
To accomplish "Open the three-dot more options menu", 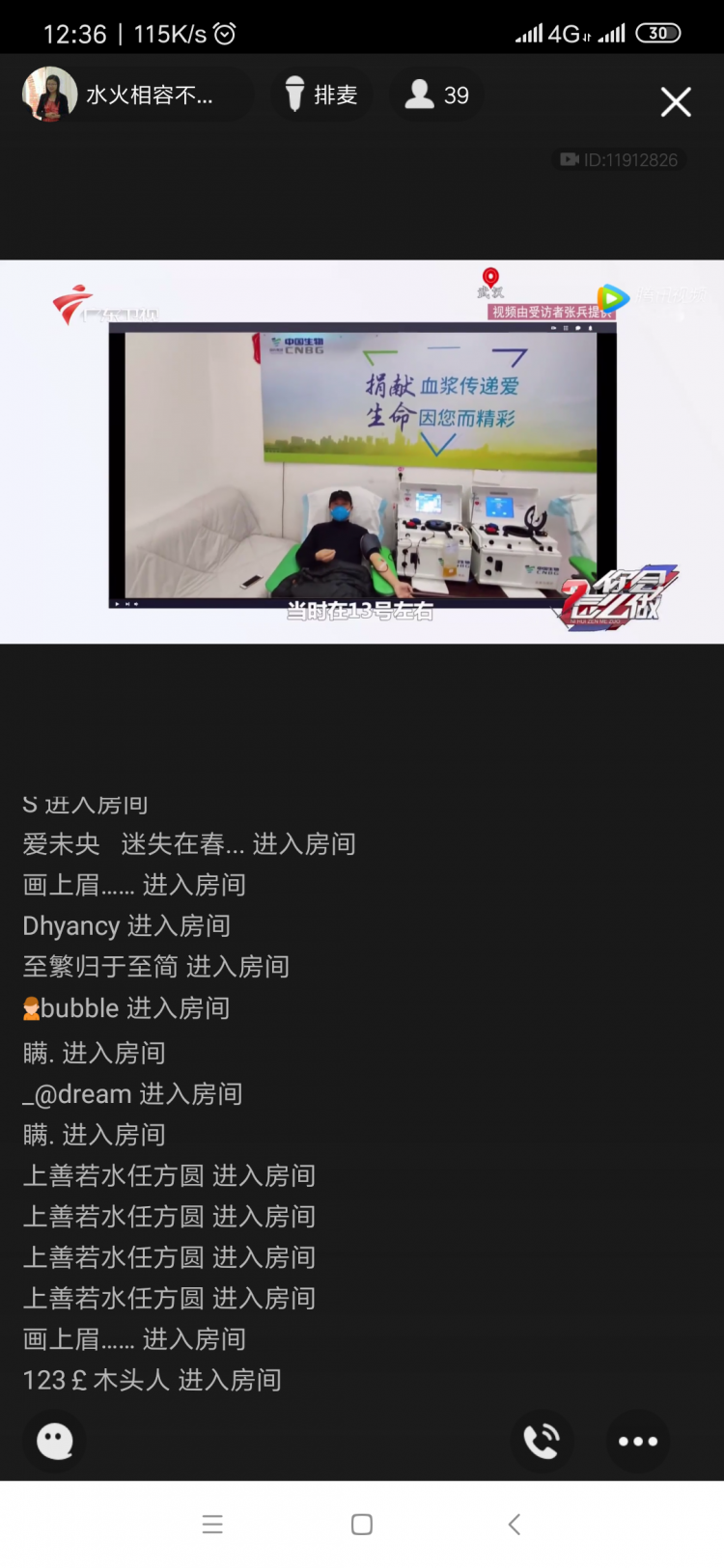I will [638, 1441].
